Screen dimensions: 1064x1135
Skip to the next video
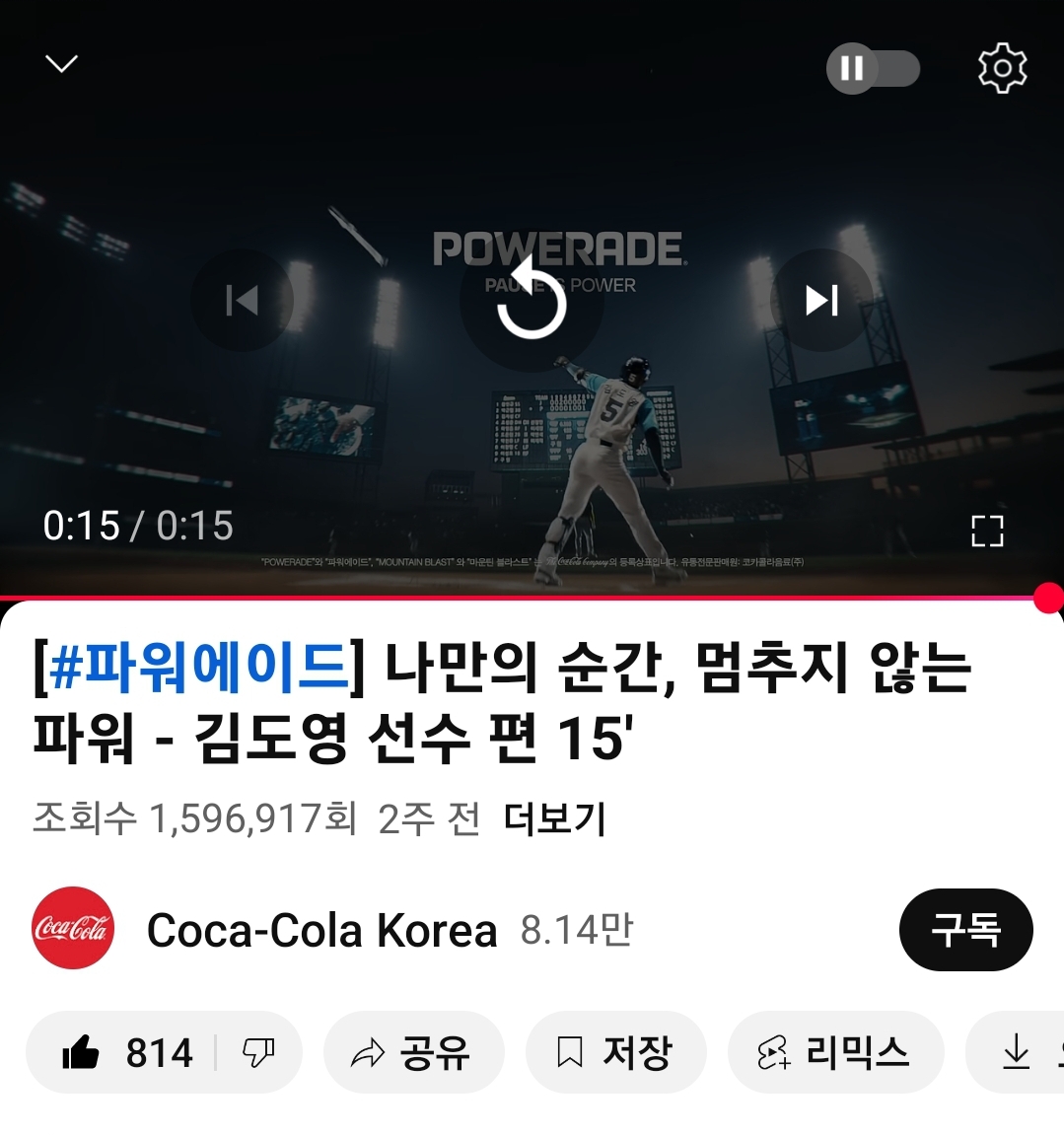point(821,300)
